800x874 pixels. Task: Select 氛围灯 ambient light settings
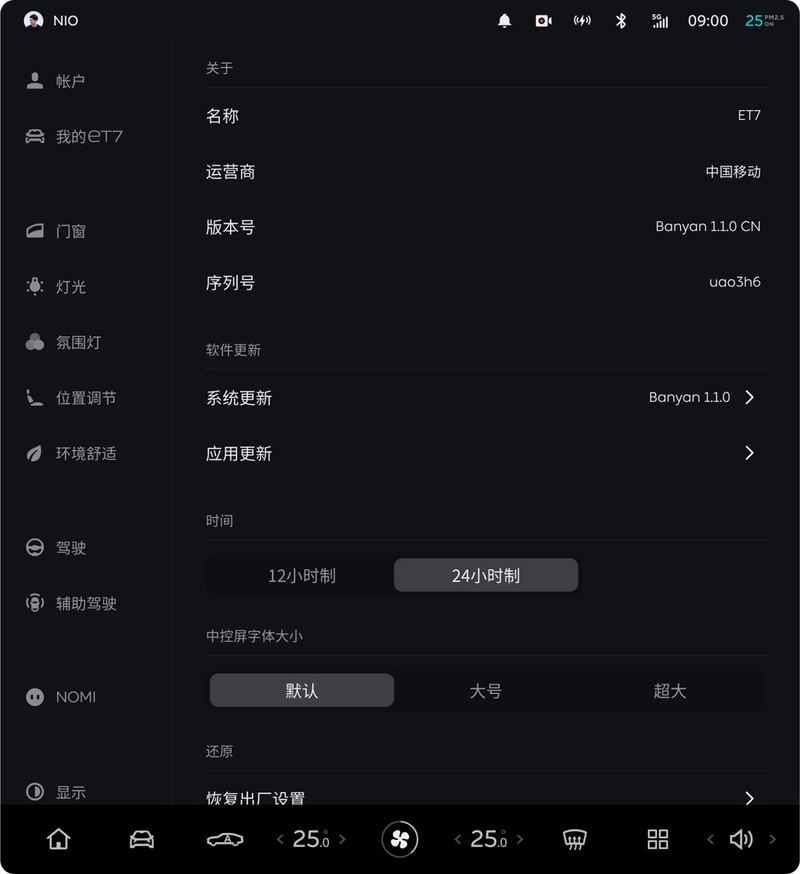tap(78, 342)
